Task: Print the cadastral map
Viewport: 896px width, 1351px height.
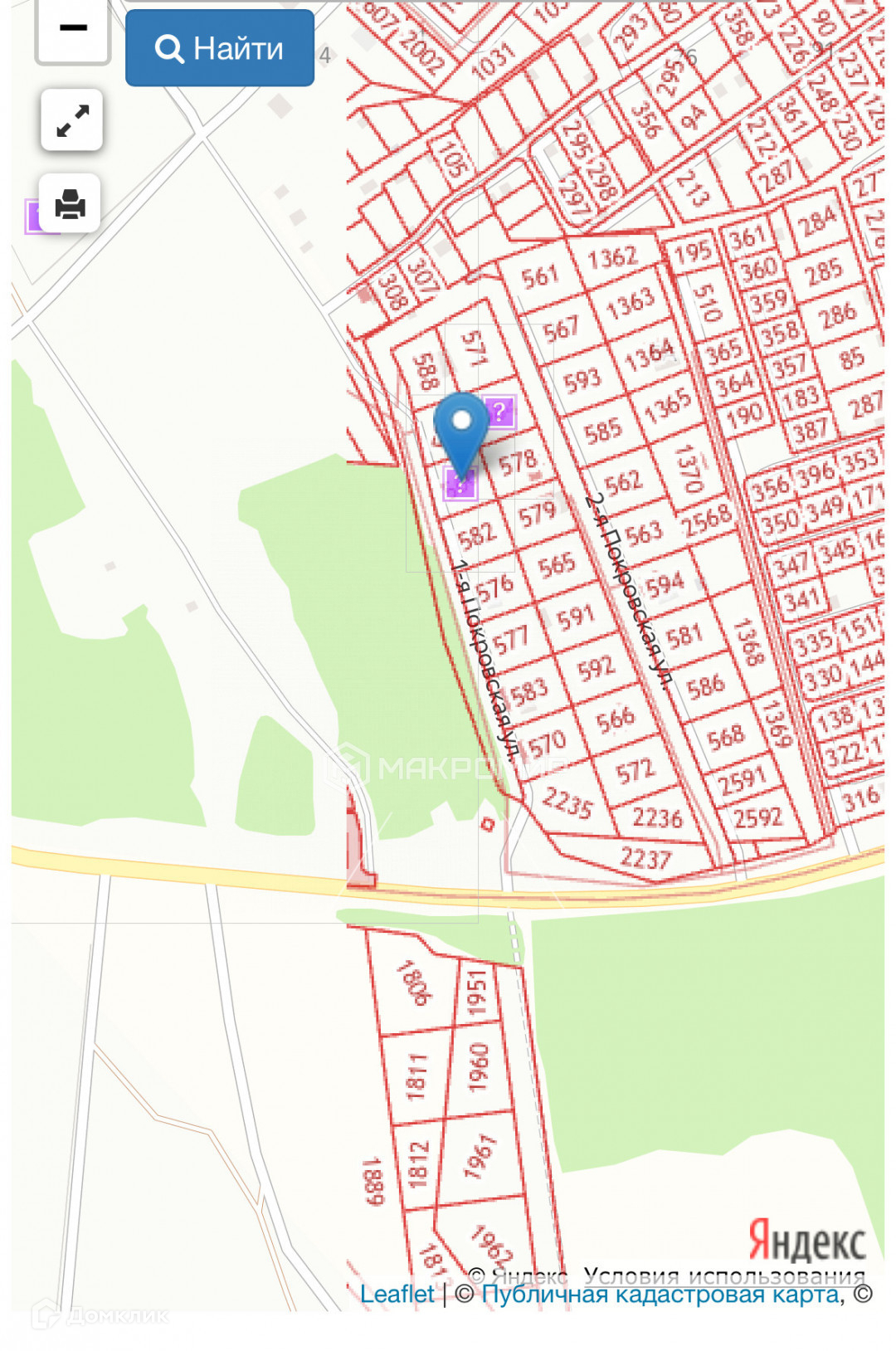Action: pos(71,203)
